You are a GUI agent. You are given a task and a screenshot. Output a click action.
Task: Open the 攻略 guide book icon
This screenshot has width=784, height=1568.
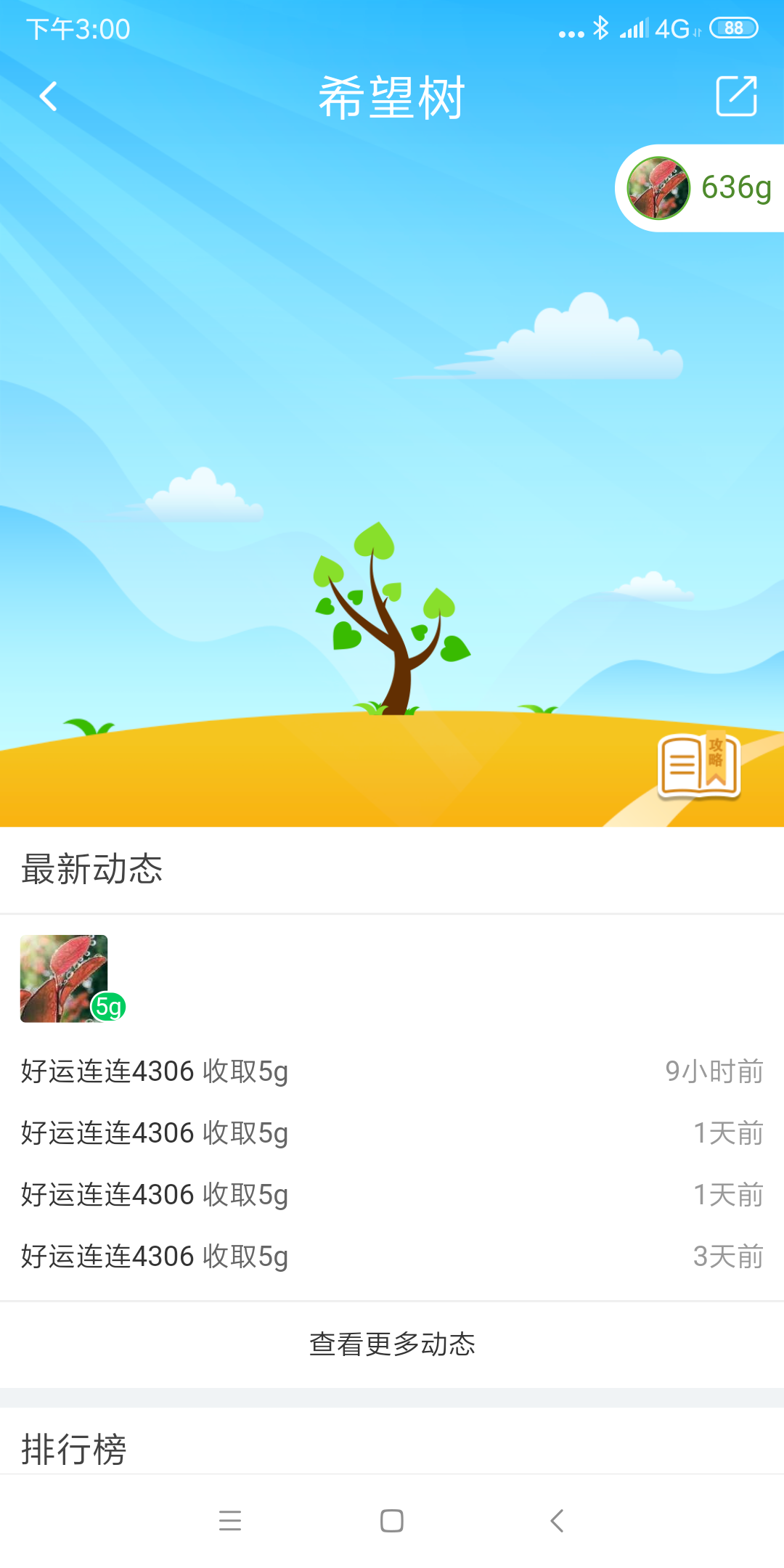tap(699, 766)
